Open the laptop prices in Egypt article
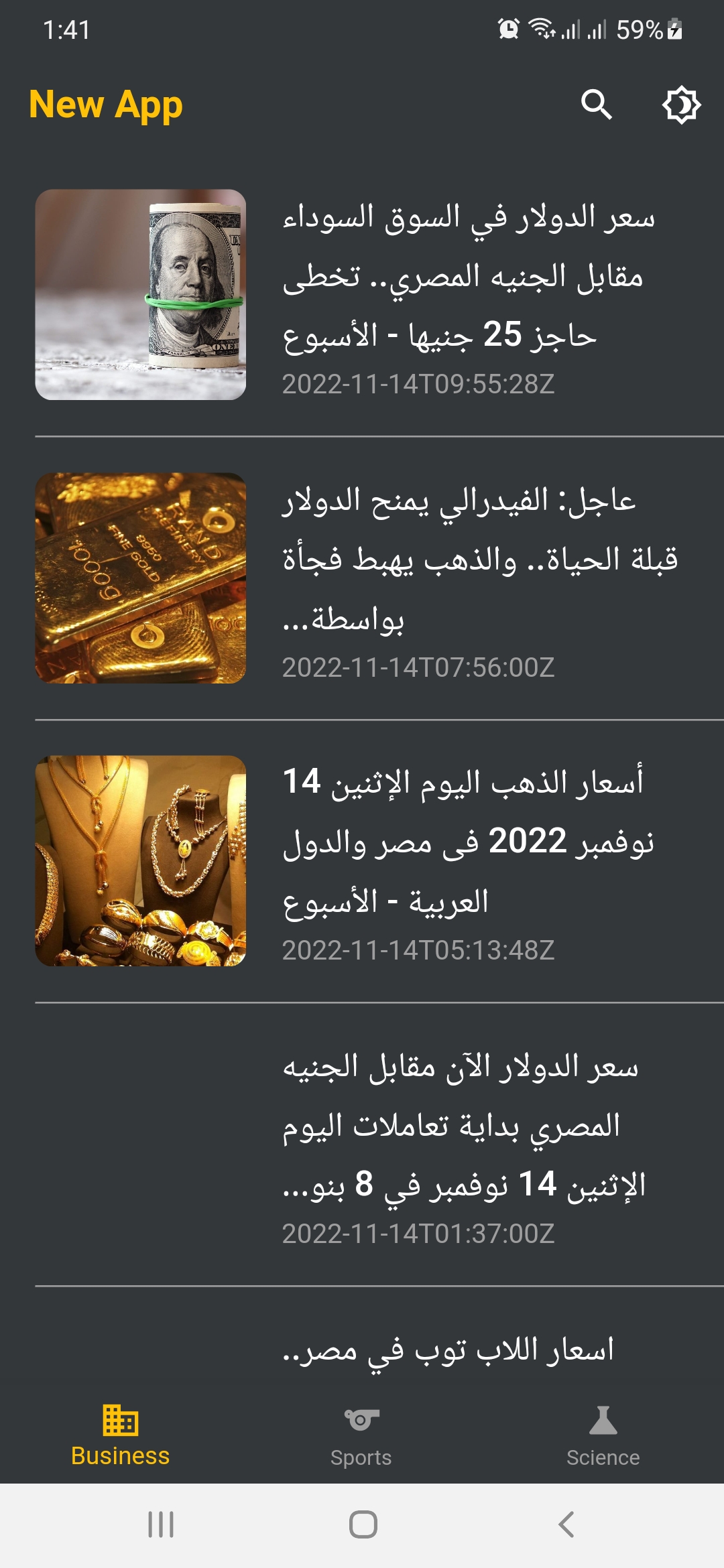The width and height of the screenshot is (724, 1568). [448, 1350]
